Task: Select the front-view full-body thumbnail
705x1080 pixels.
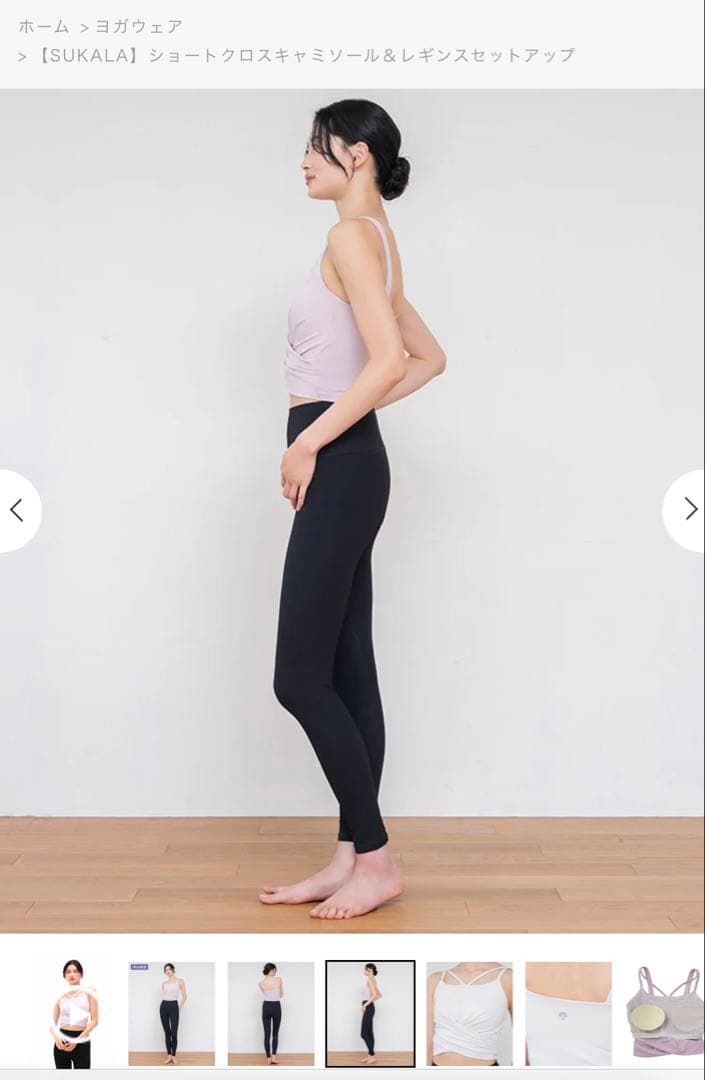Action: (x=171, y=1014)
